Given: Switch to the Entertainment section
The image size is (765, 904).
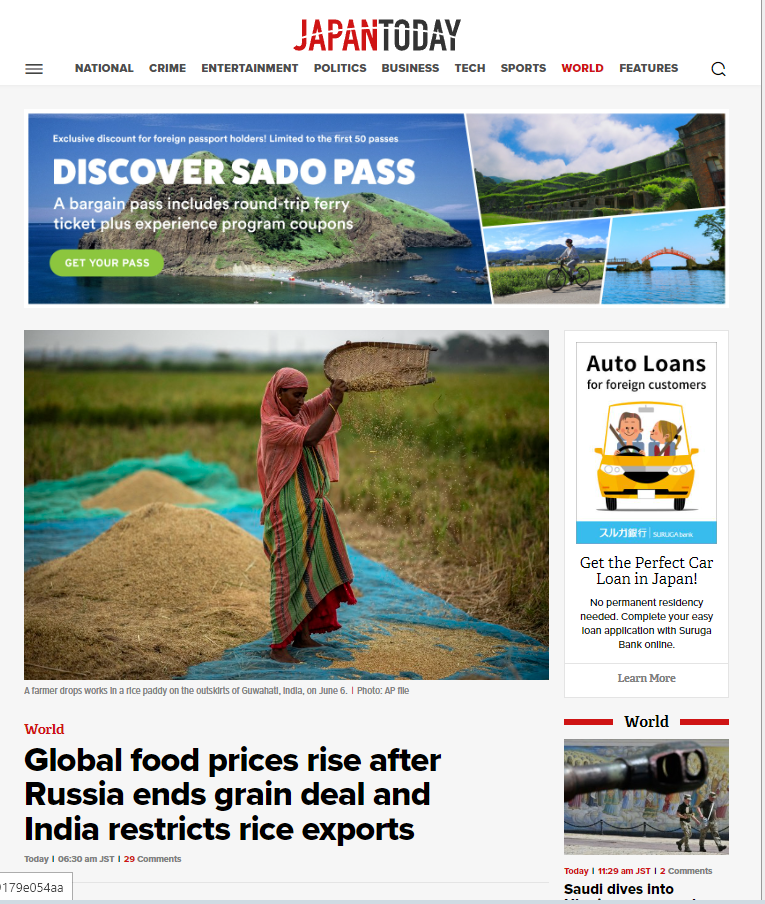Looking at the screenshot, I should tap(249, 68).
